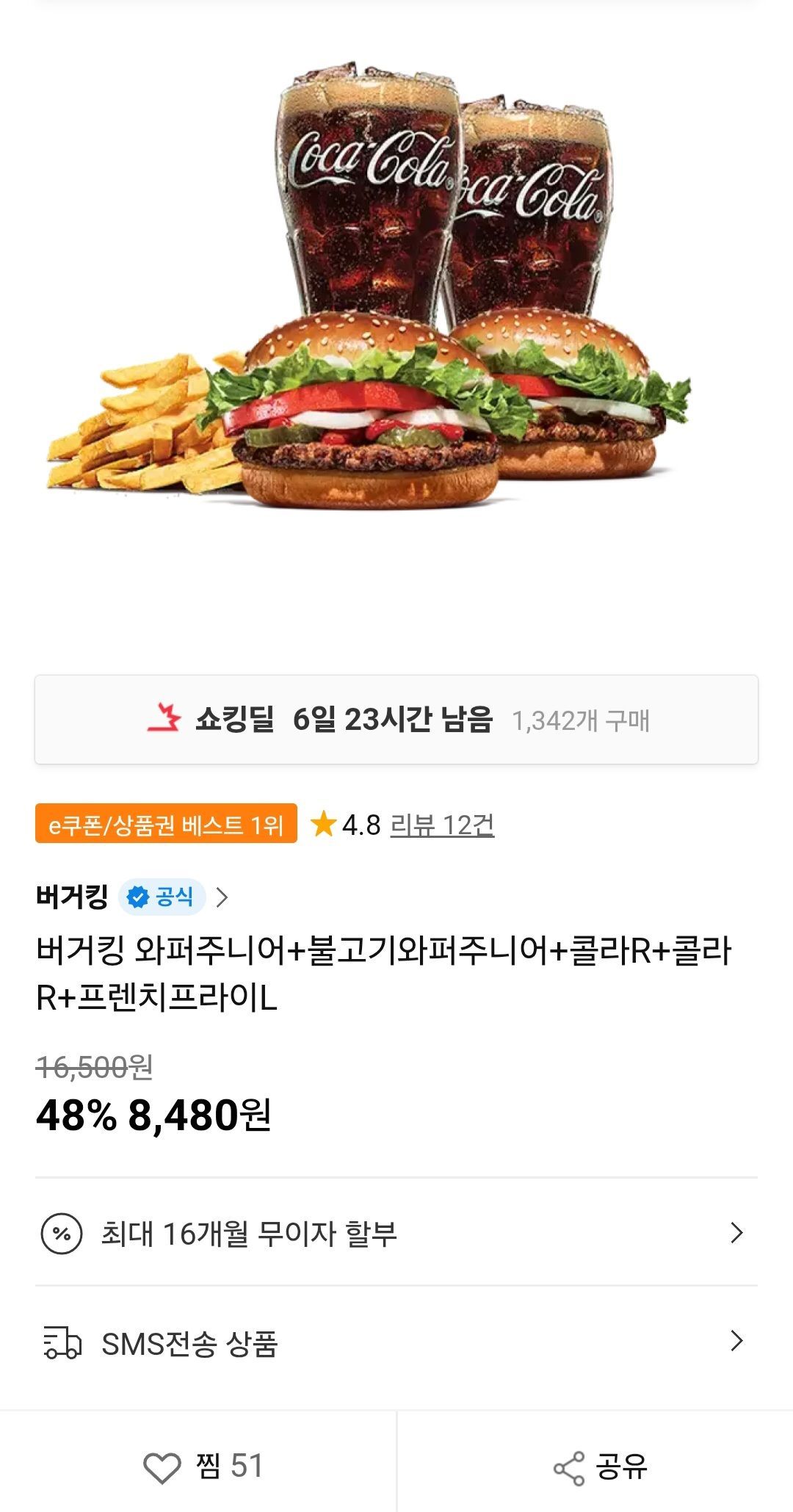View 최대 16개월 무이자 할부 details

tap(396, 1233)
